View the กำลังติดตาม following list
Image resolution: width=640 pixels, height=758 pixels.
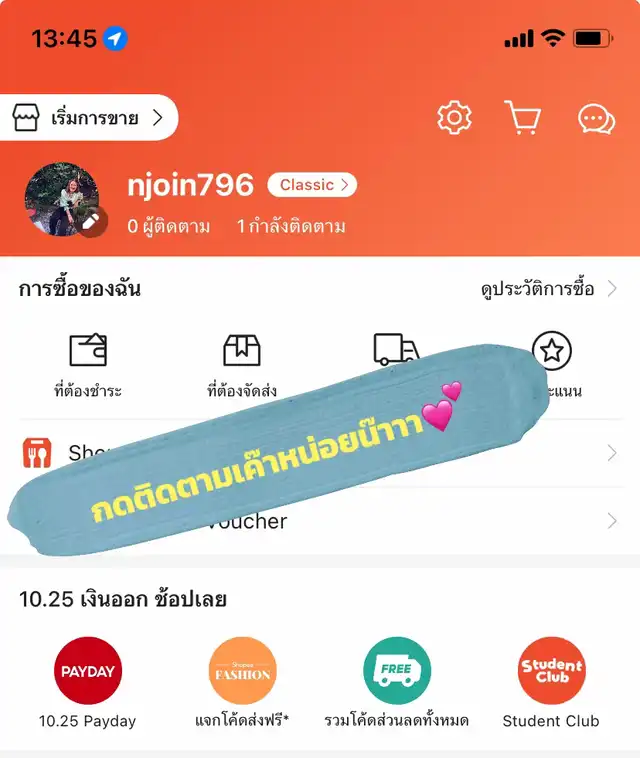coord(291,227)
